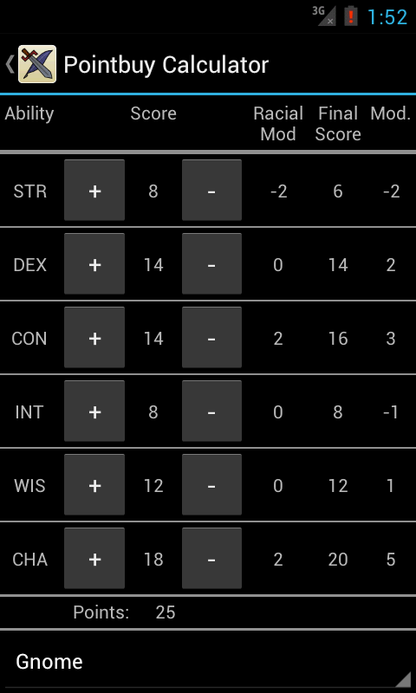Decrease the DEX score
The image size is (416, 693).
click(x=212, y=264)
